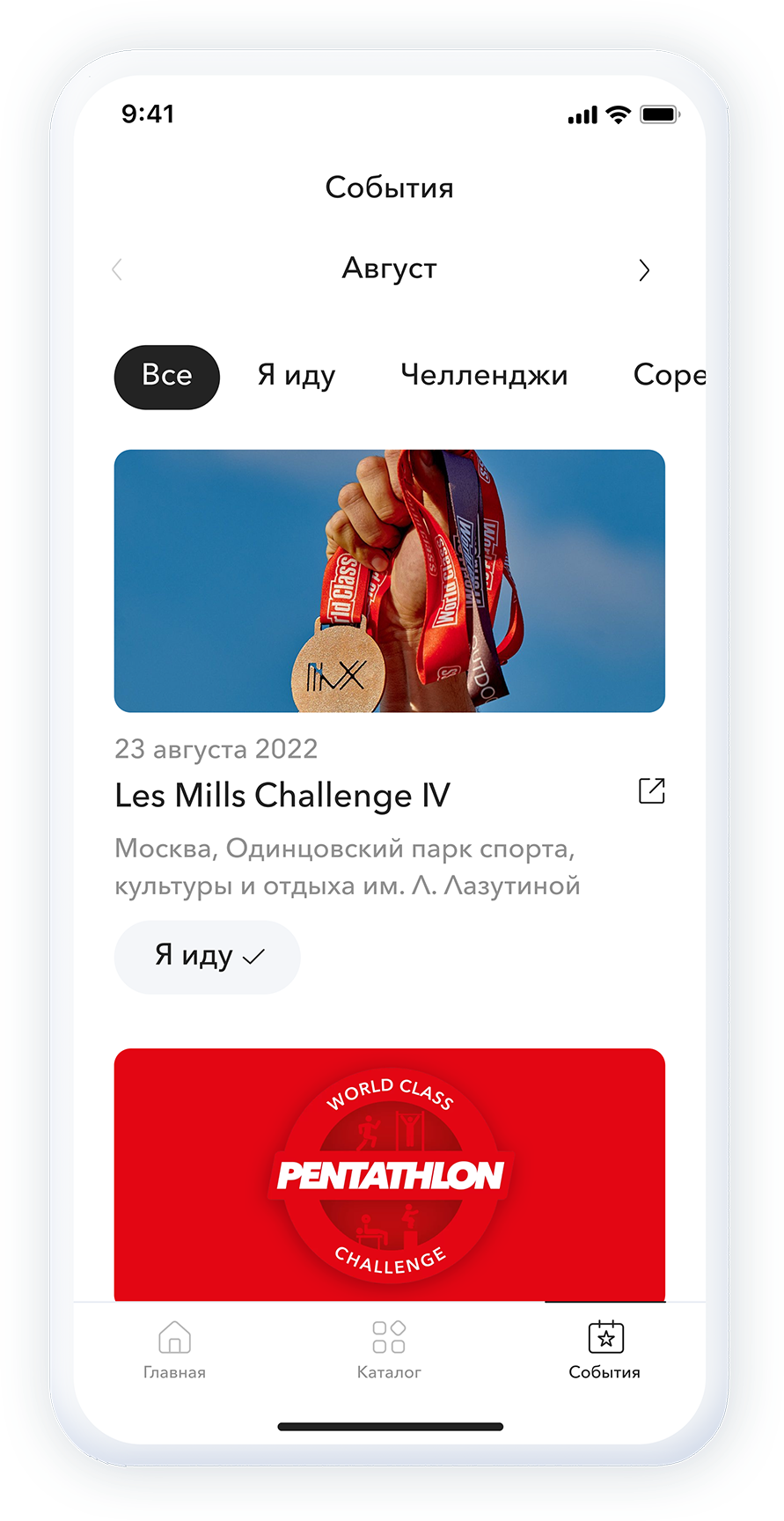Filter events by Челленджи
The width and height of the screenshot is (784, 1521).
[x=484, y=376]
